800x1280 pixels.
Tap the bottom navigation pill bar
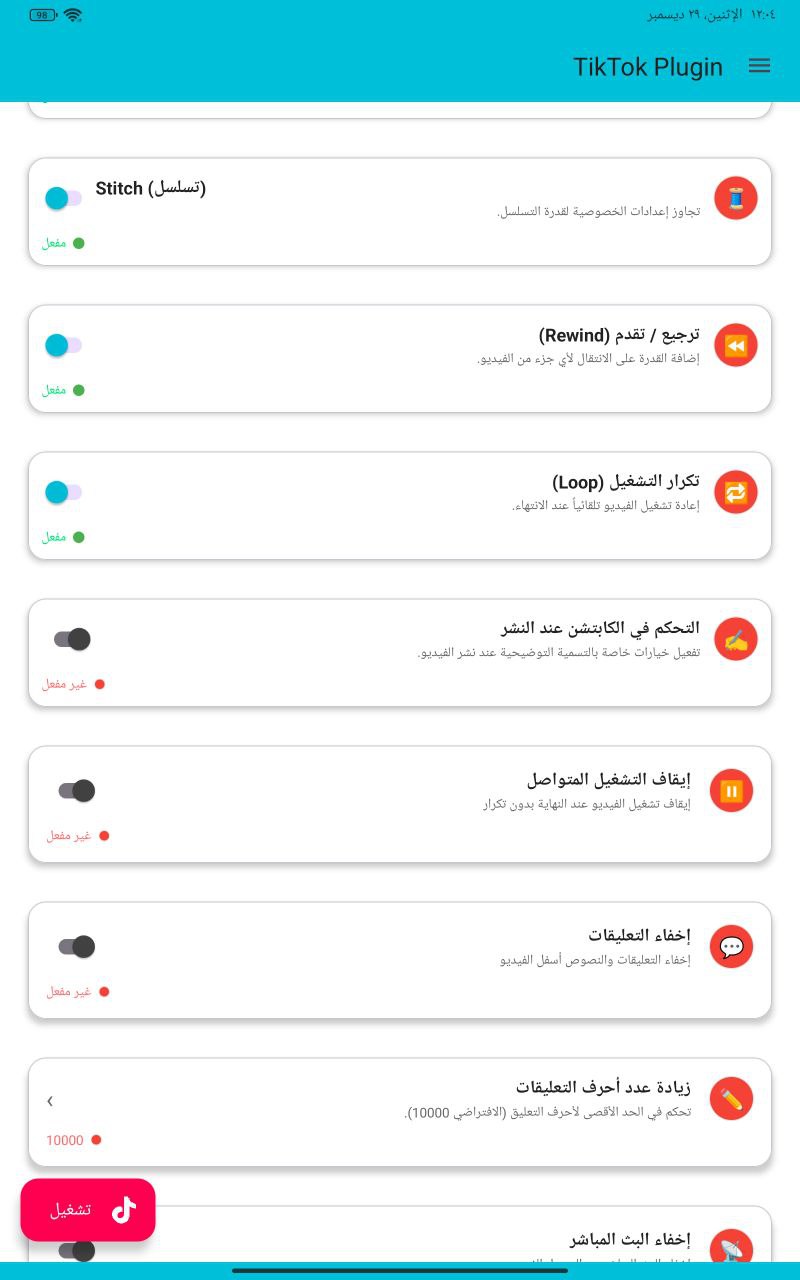pos(400,1272)
